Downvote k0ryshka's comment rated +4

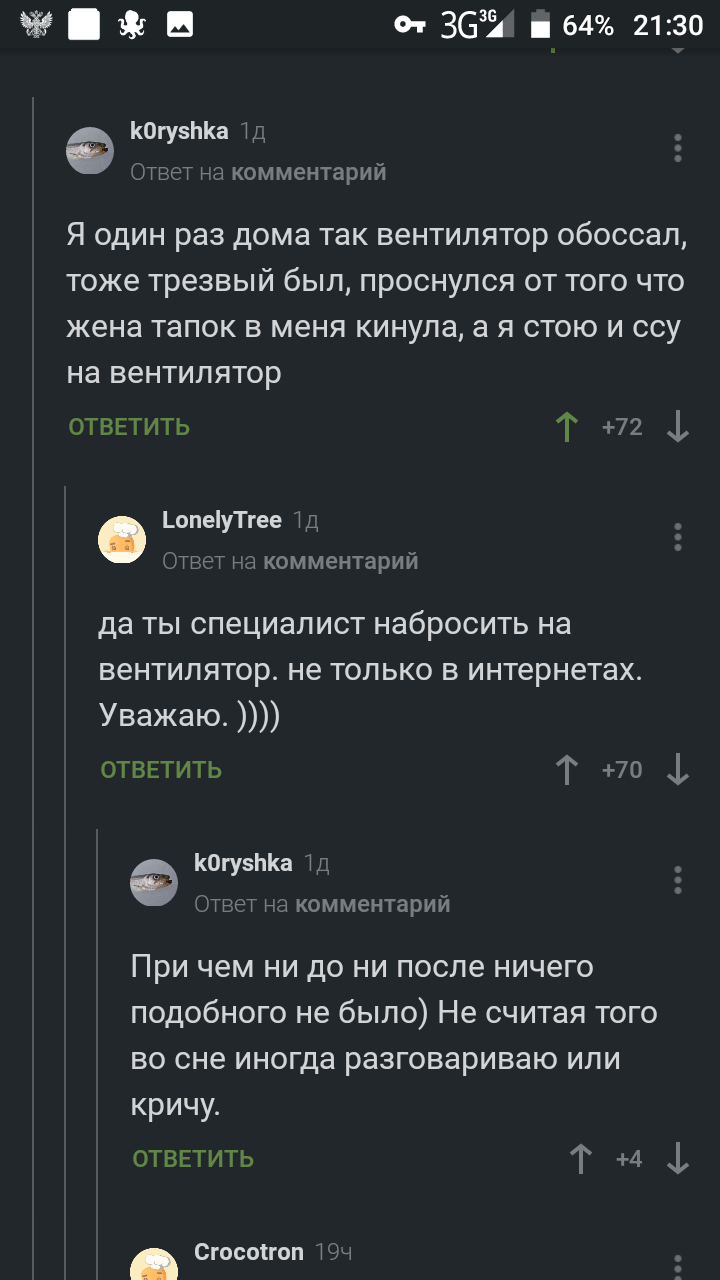tap(678, 1159)
